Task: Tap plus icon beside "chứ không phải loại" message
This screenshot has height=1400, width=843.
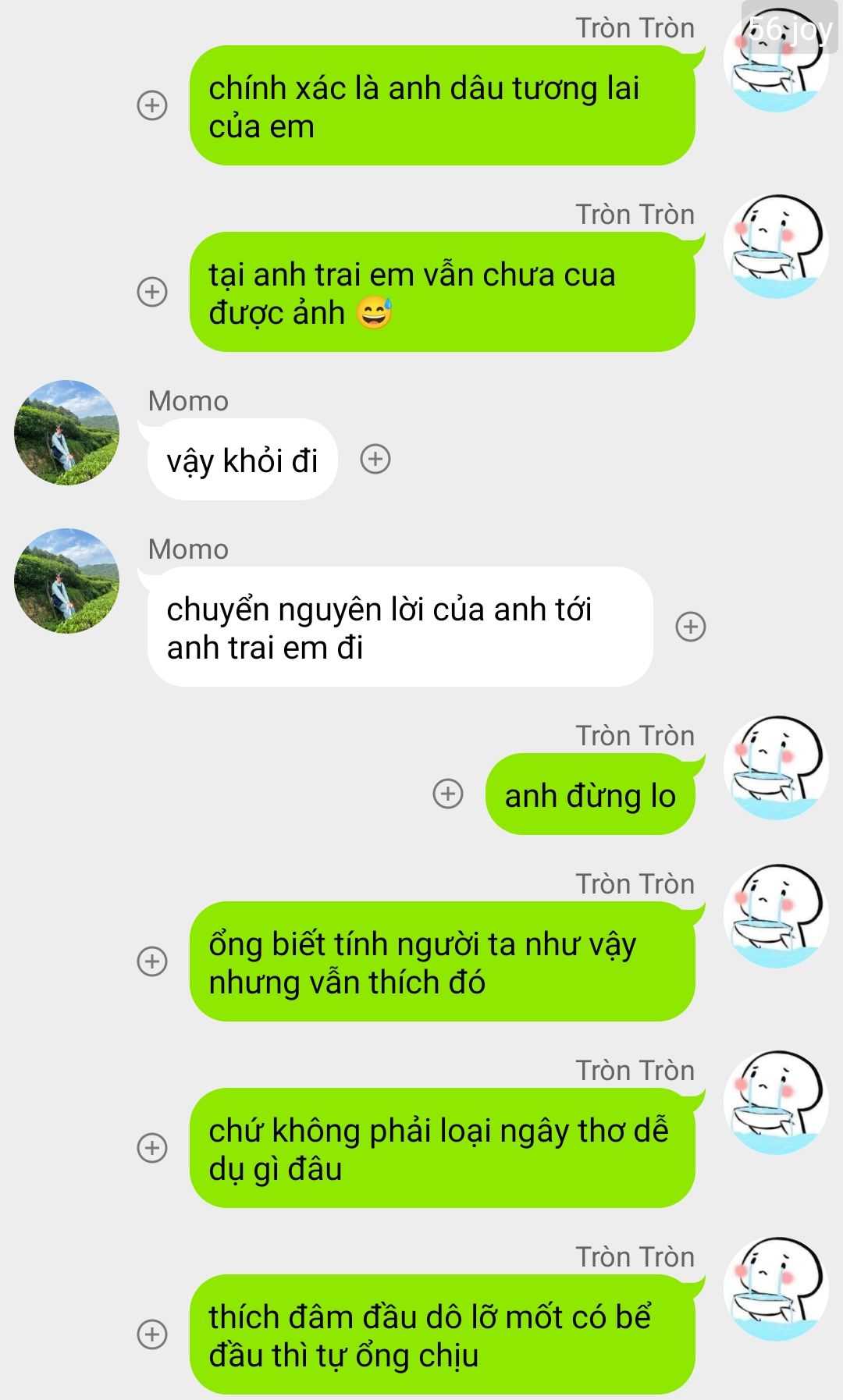Action: tap(152, 1148)
